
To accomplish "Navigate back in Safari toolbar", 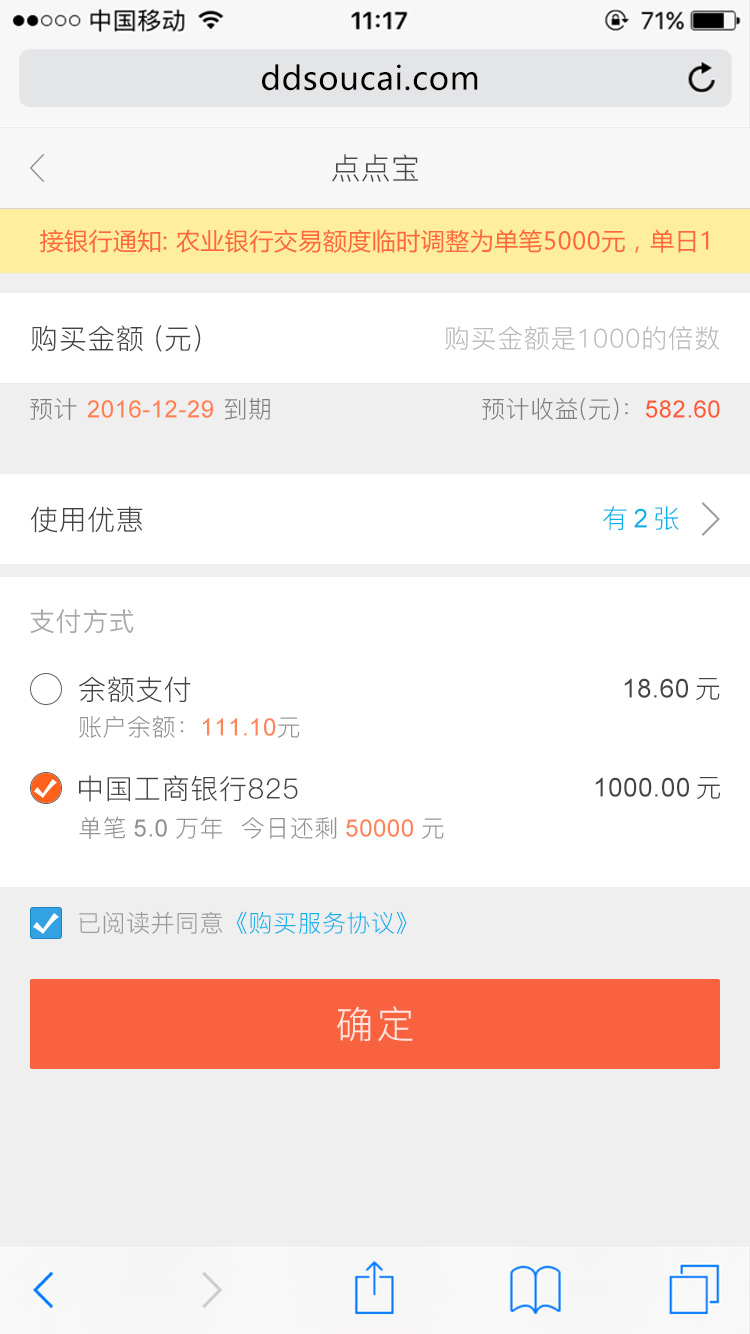I will click(x=43, y=1289).
